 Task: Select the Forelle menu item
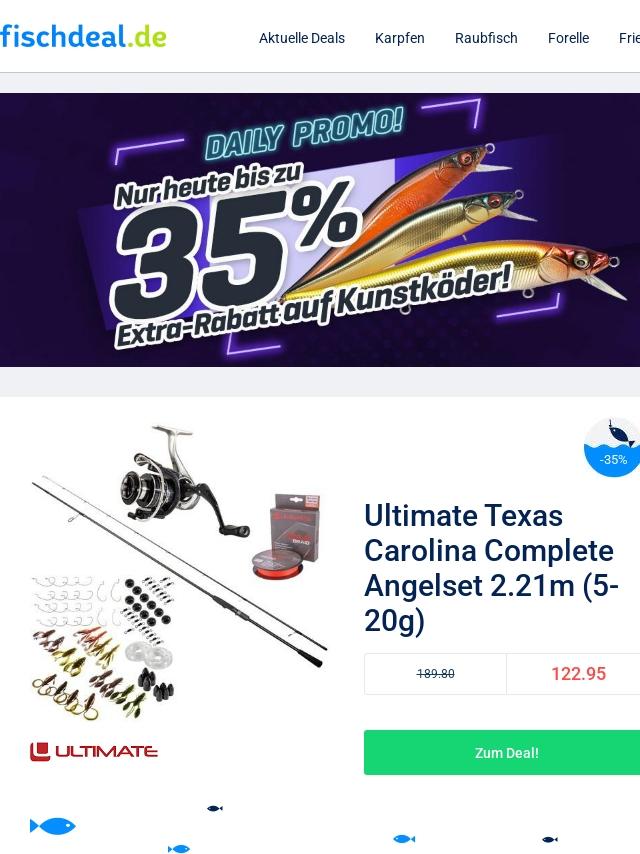click(x=568, y=38)
